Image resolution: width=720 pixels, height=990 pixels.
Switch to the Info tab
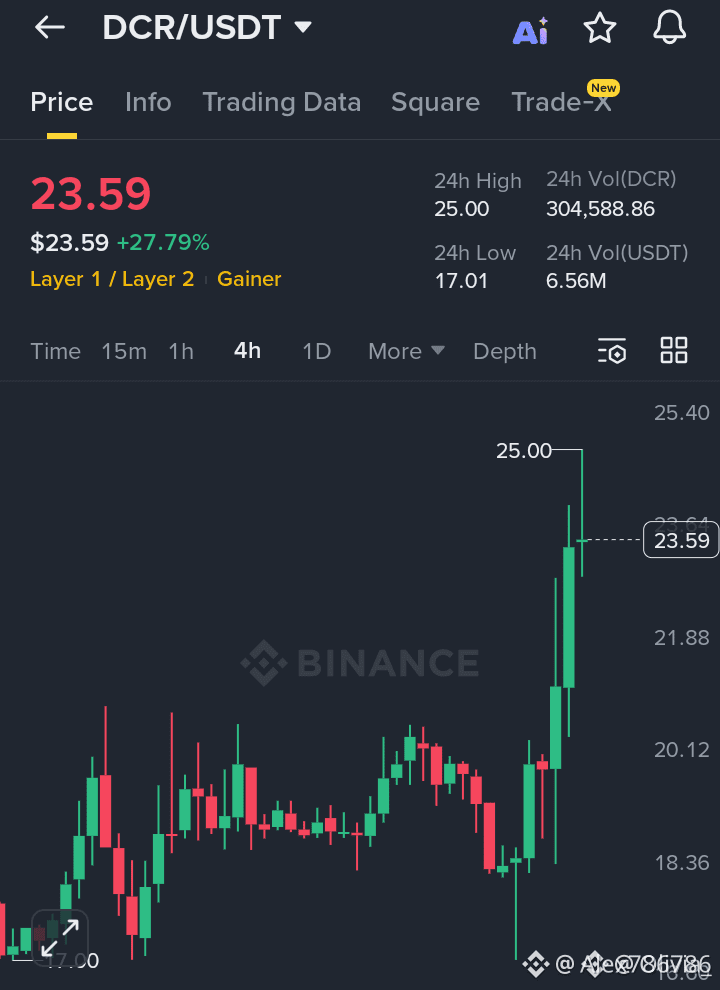tap(148, 102)
